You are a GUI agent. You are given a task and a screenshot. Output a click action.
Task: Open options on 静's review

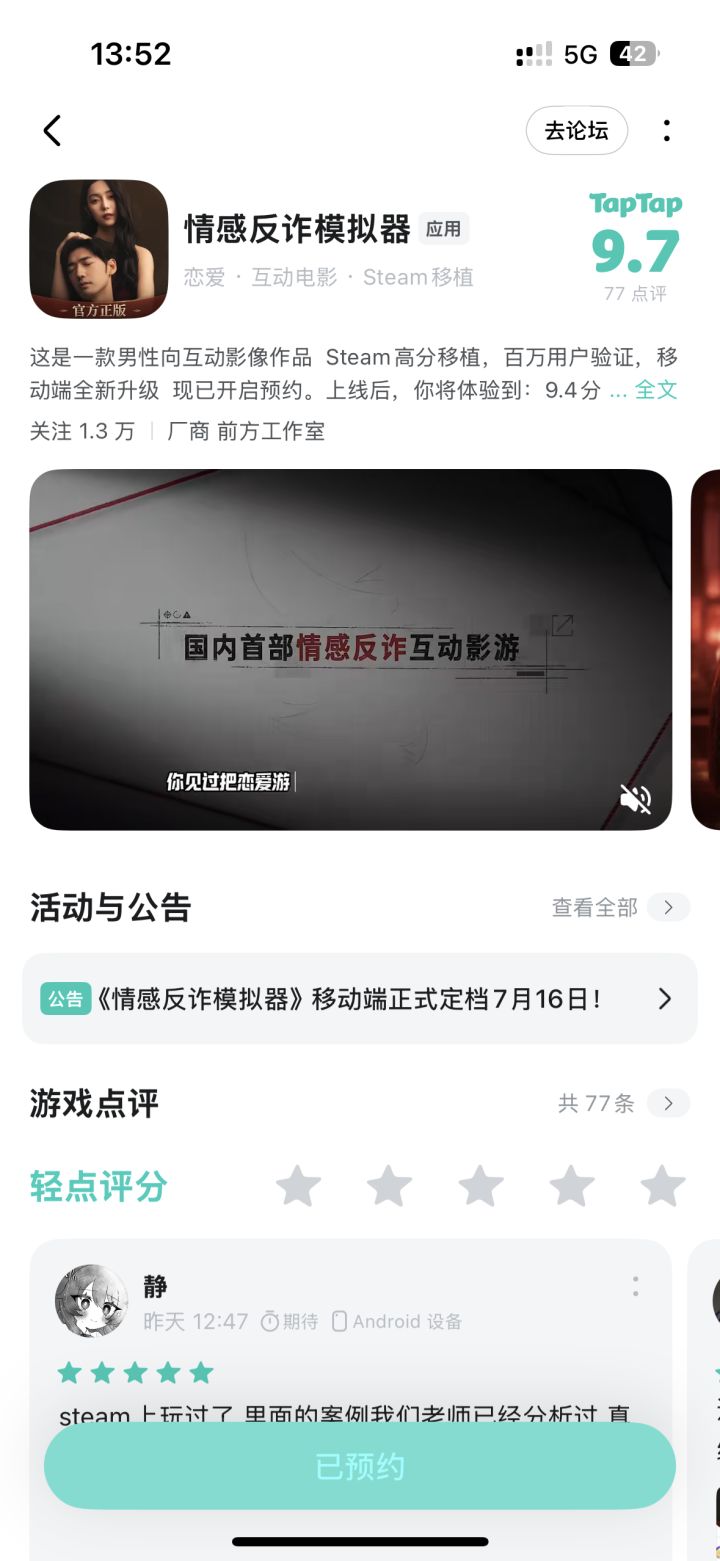[635, 1287]
